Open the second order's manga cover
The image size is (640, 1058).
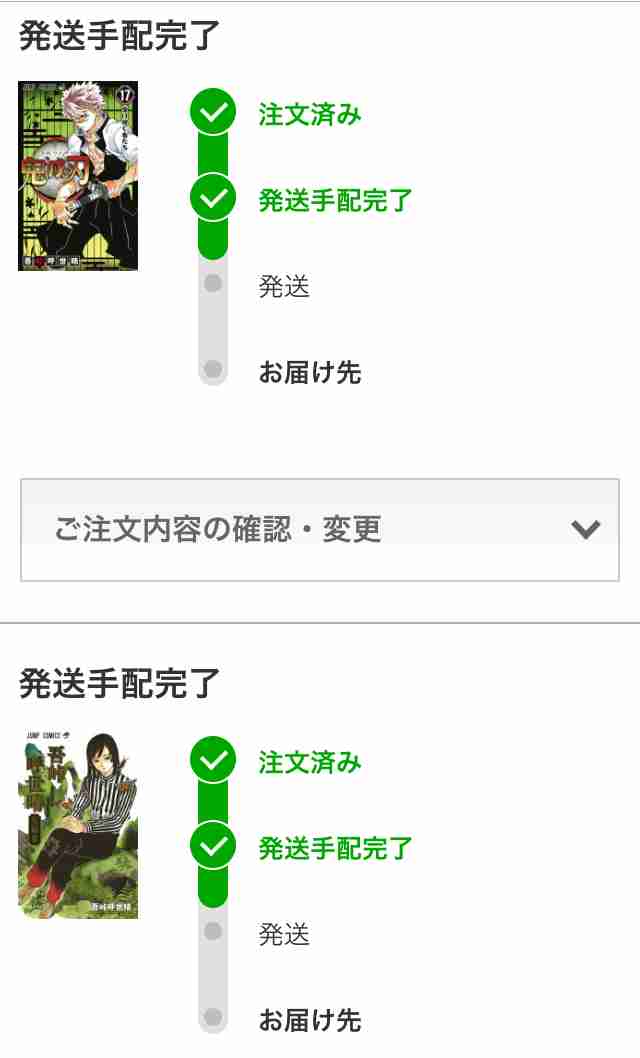[x=78, y=824]
